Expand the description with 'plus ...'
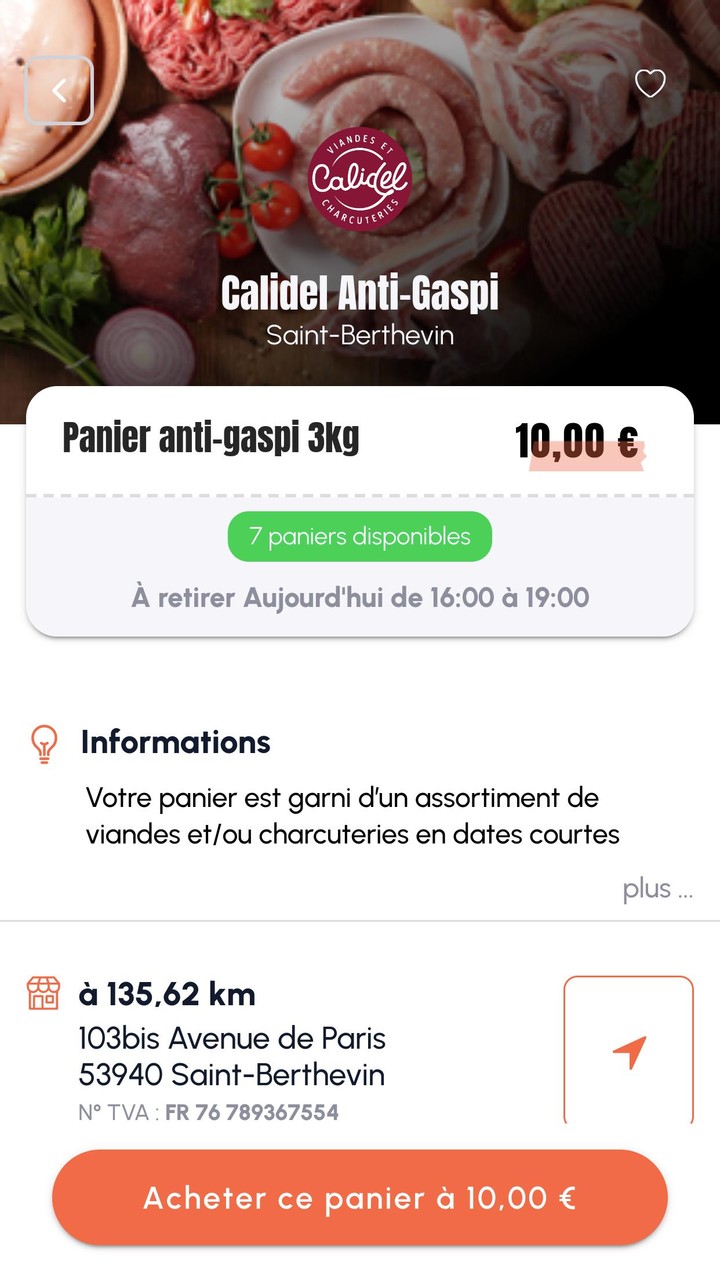The image size is (720, 1280). [x=658, y=888]
